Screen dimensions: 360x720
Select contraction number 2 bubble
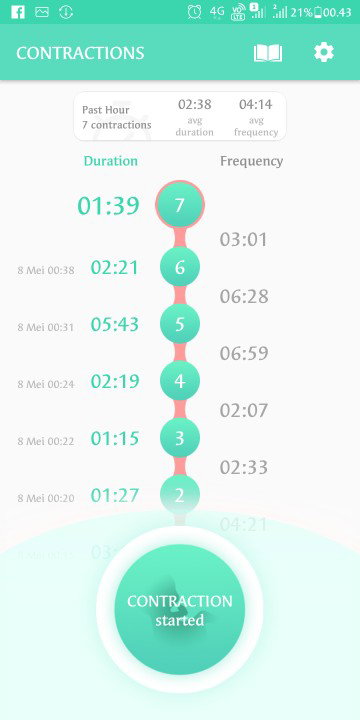(180, 495)
